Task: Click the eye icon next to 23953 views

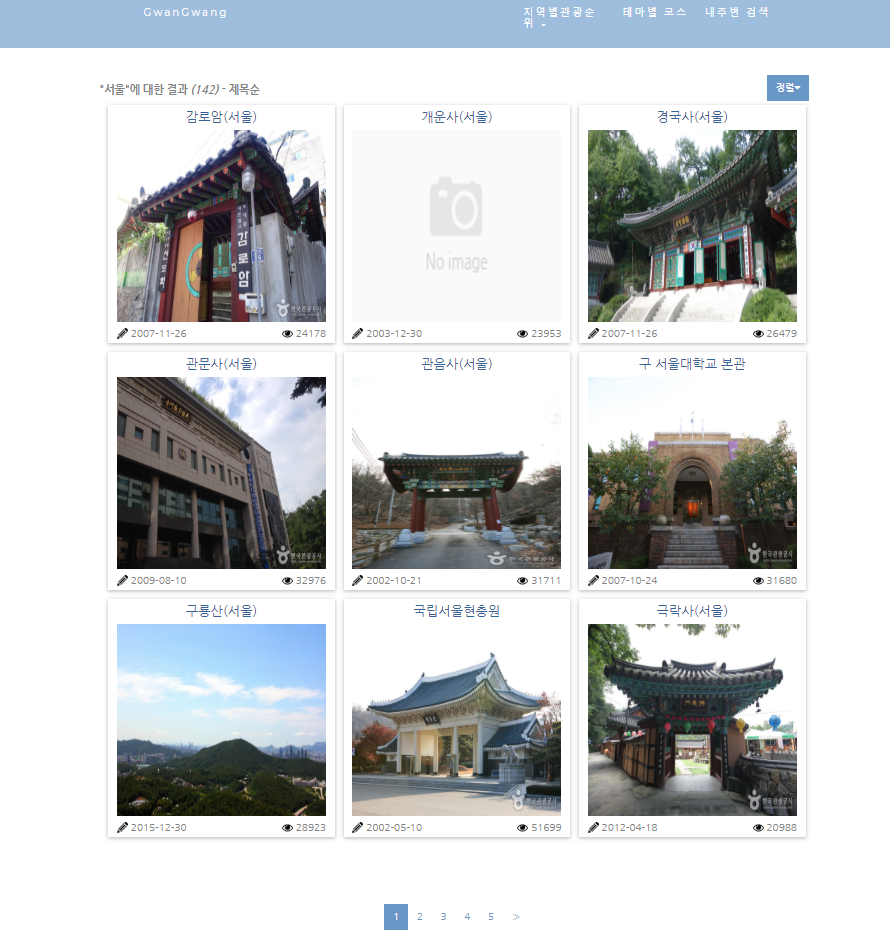Action: tap(522, 333)
